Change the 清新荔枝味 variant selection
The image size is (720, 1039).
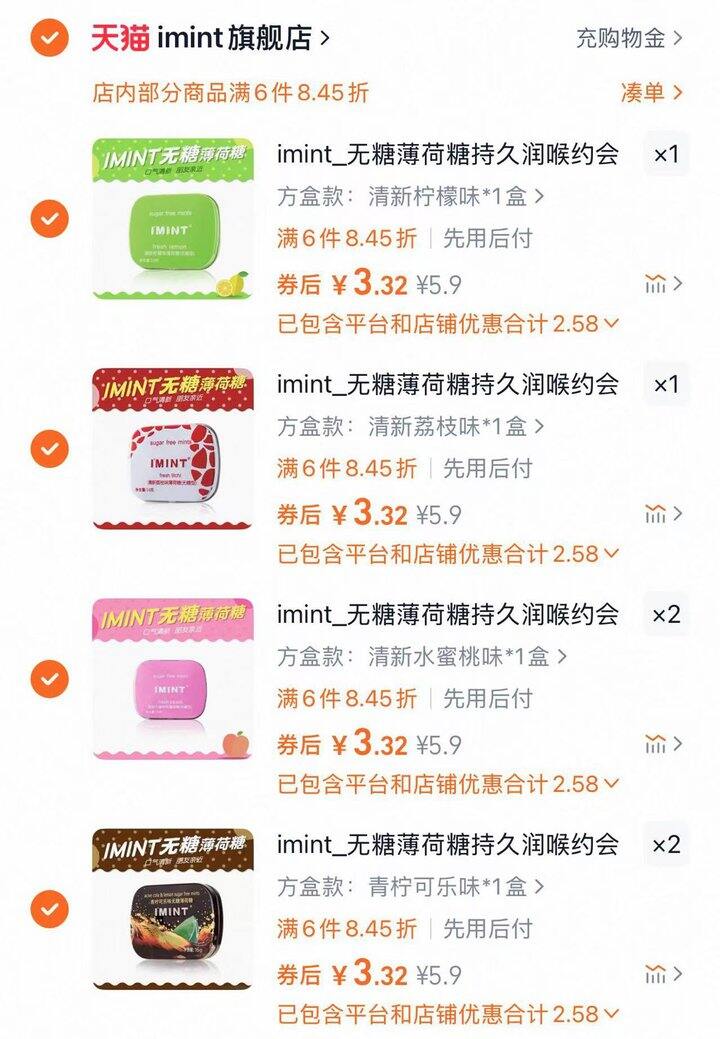411,426
